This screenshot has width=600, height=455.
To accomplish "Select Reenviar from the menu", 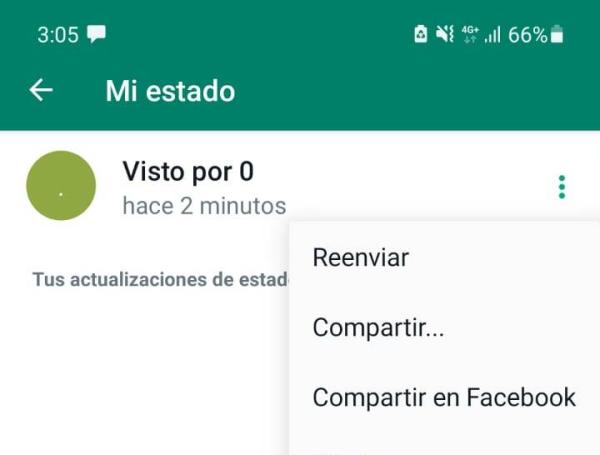I will pos(361,258).
